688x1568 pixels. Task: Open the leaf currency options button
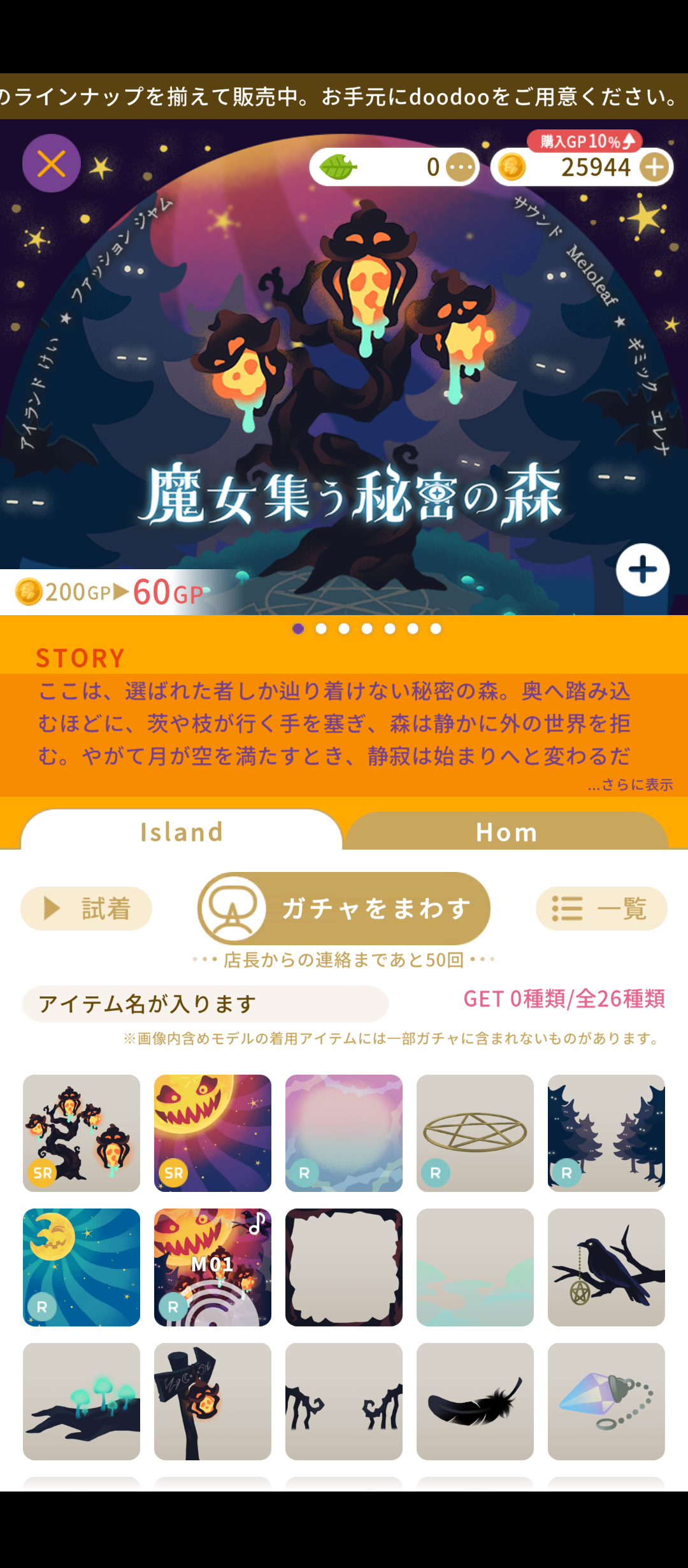tap(461, 168)
